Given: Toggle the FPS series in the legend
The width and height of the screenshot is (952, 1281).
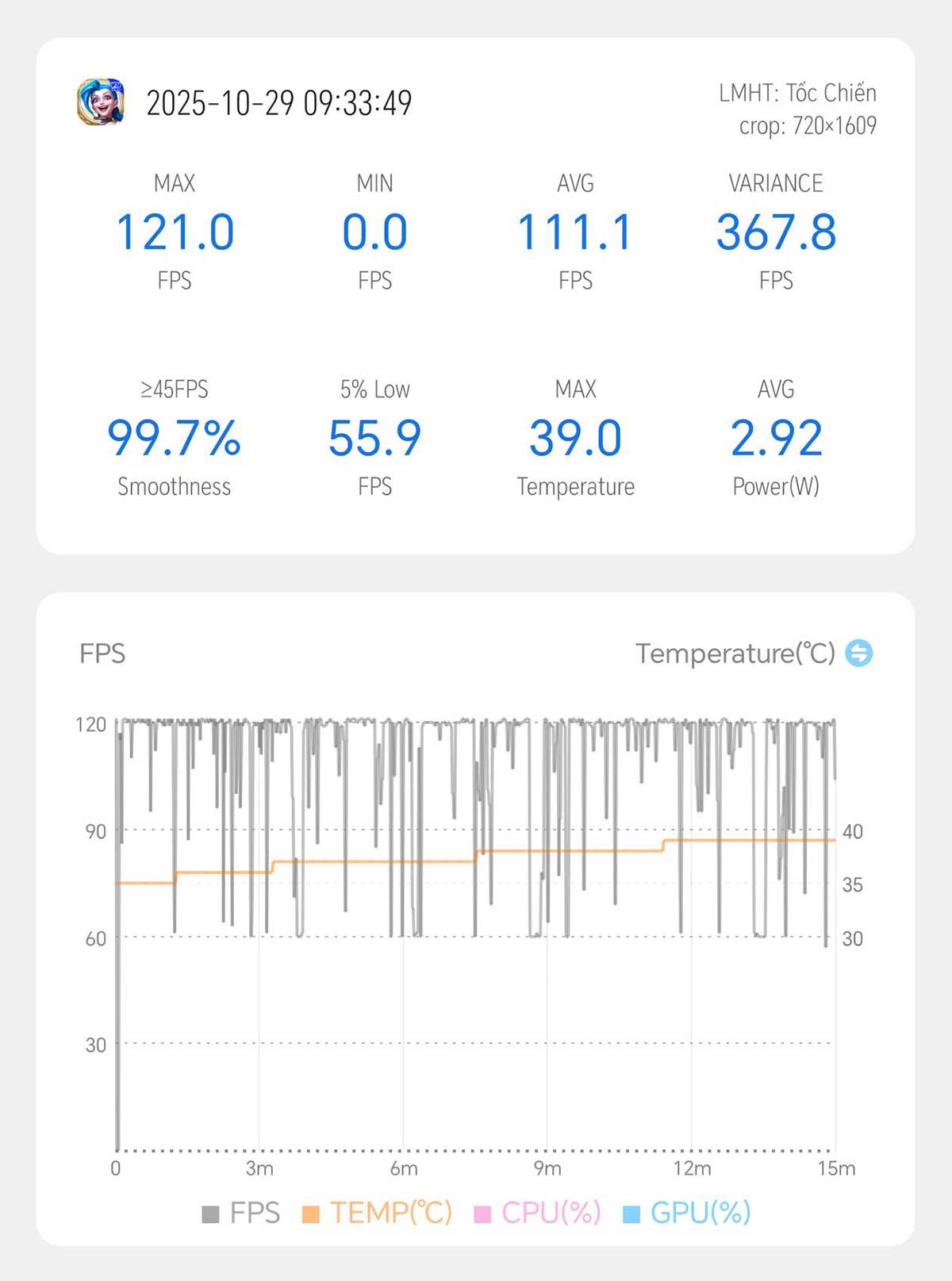Looking at the screenshot, I should click(x=241, y=1213).
